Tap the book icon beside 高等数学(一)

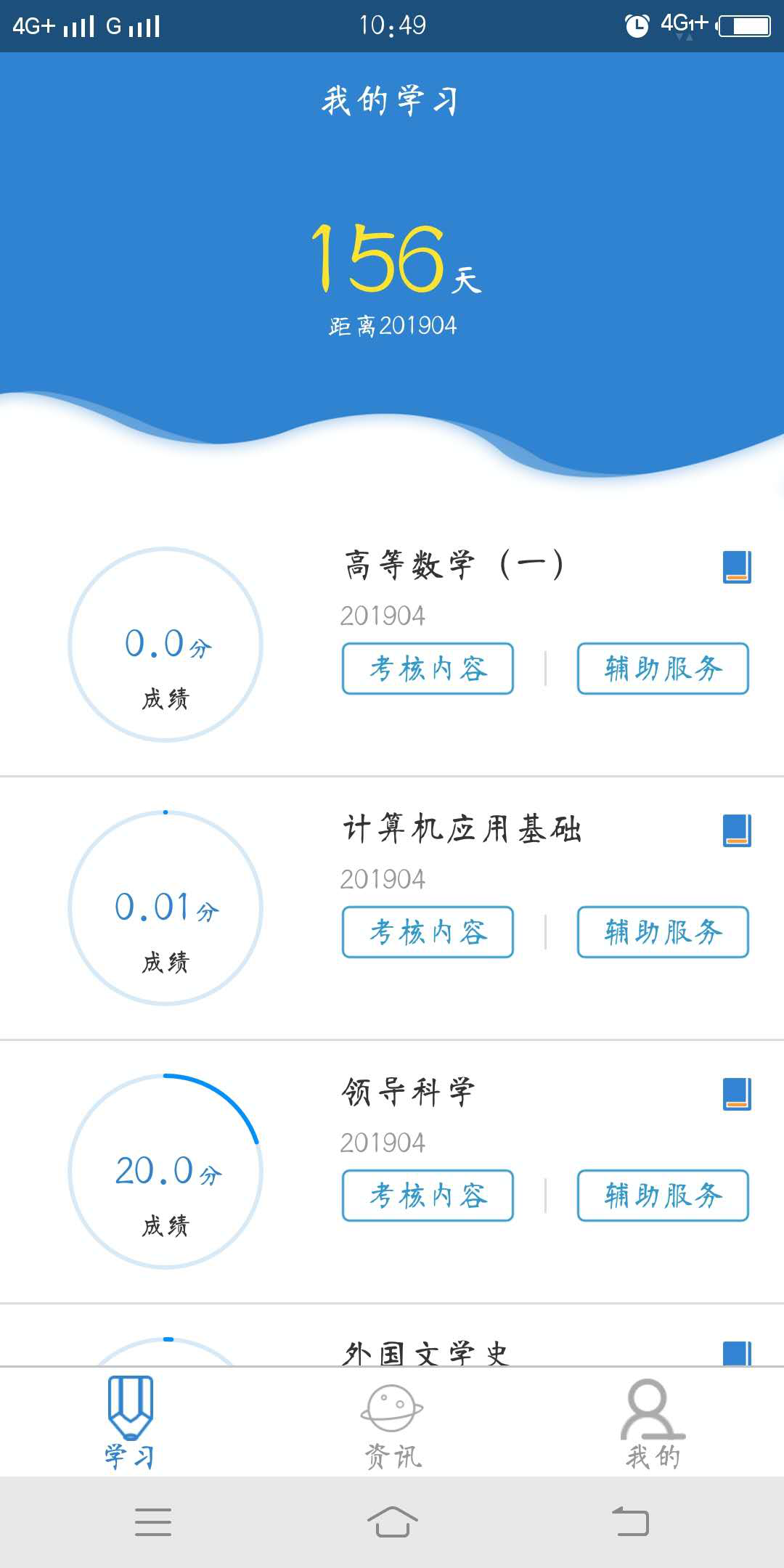pyautogui.click(x=737, y=567)
